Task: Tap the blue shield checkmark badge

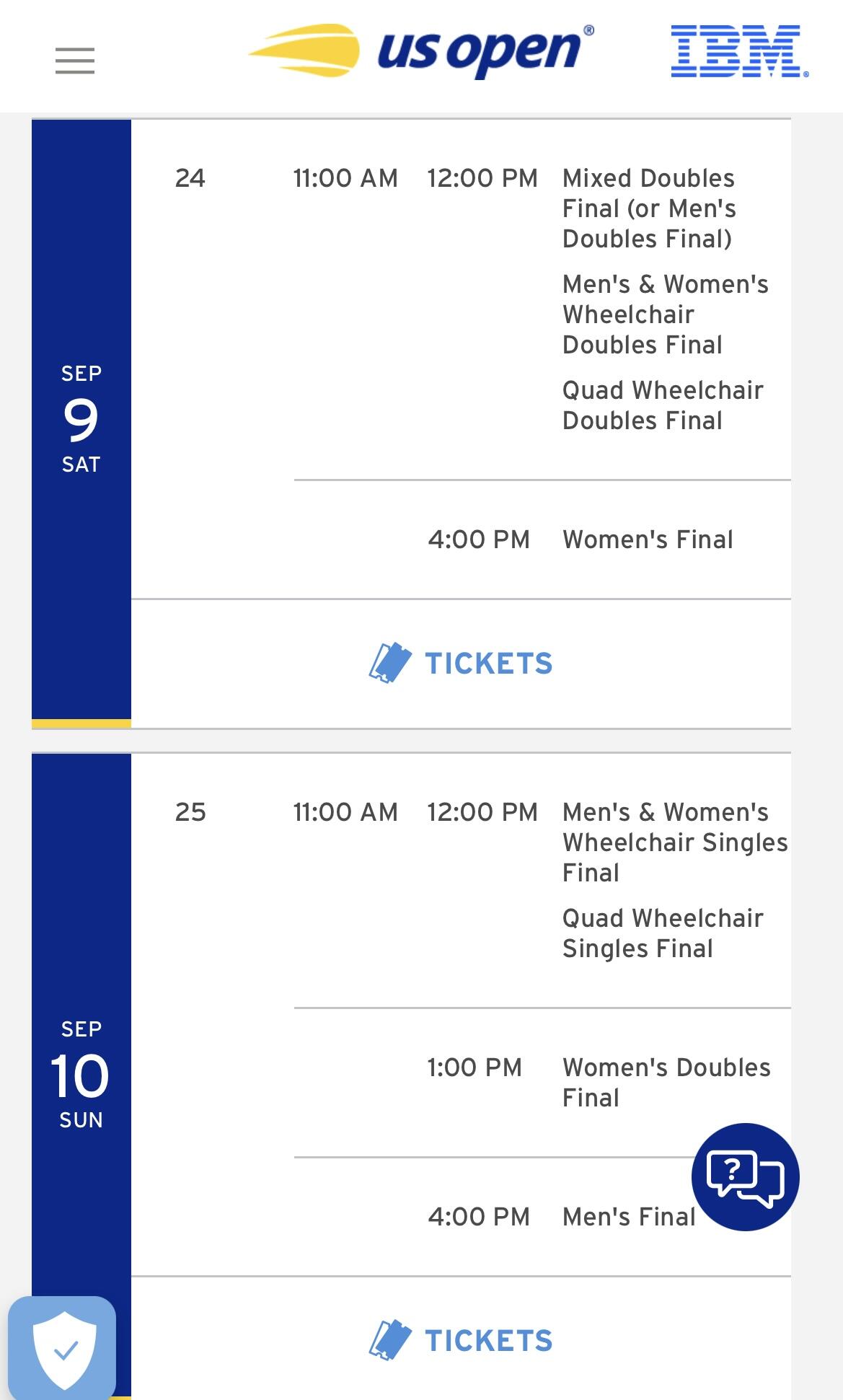Action: pyautogui.click(x=63, y=1347)
